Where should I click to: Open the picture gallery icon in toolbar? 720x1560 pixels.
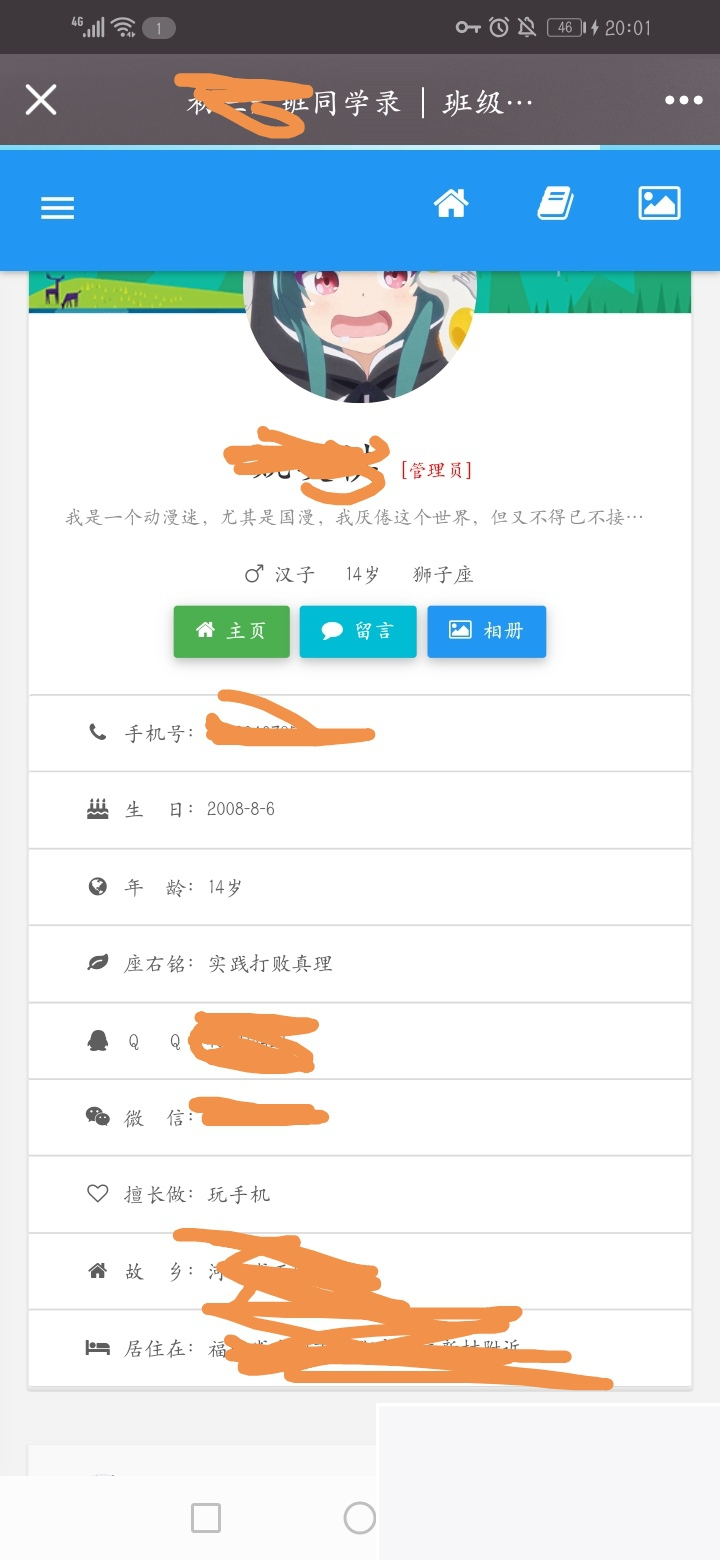pos(659,204)
